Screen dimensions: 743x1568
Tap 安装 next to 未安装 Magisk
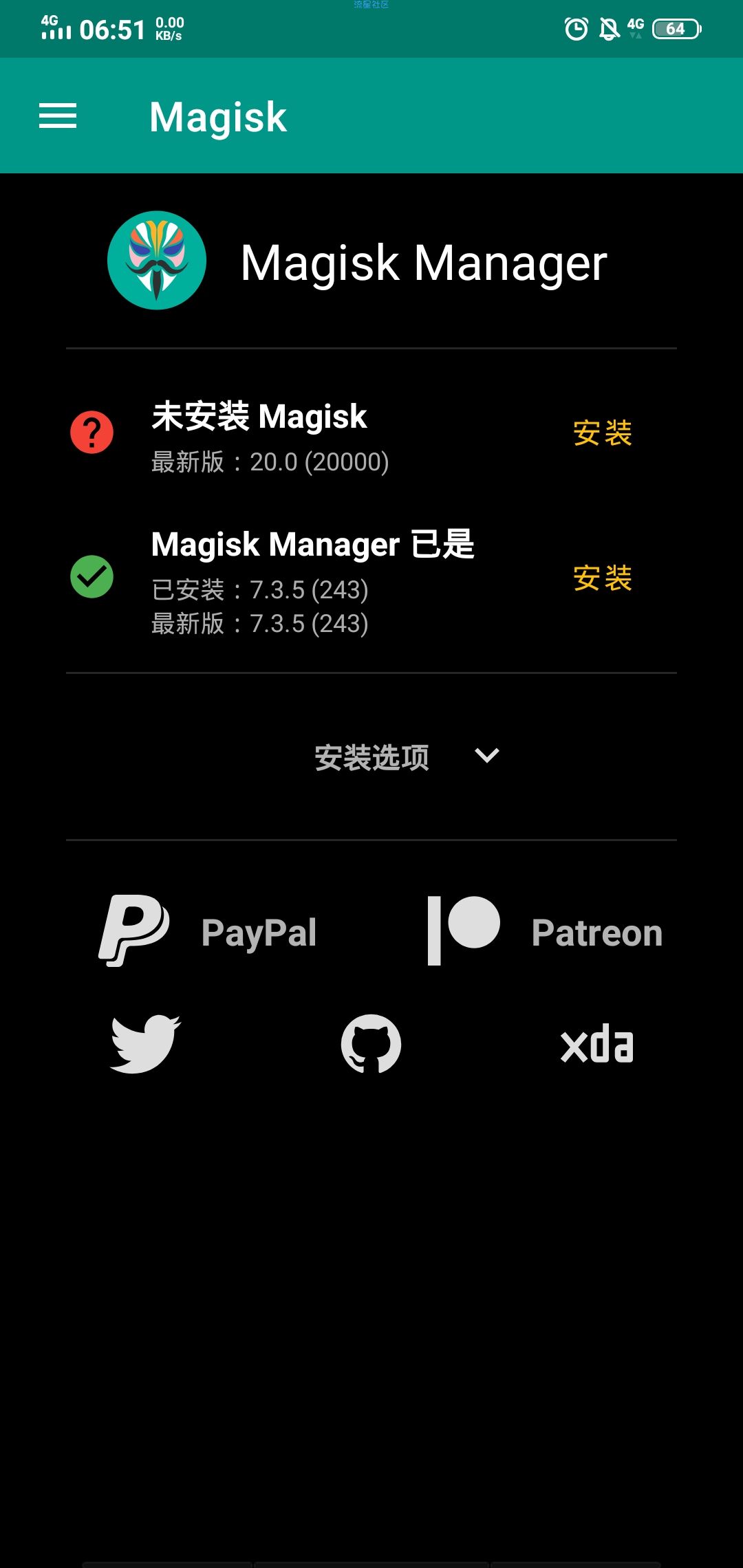pyautogui.click(x=603, y=433)
